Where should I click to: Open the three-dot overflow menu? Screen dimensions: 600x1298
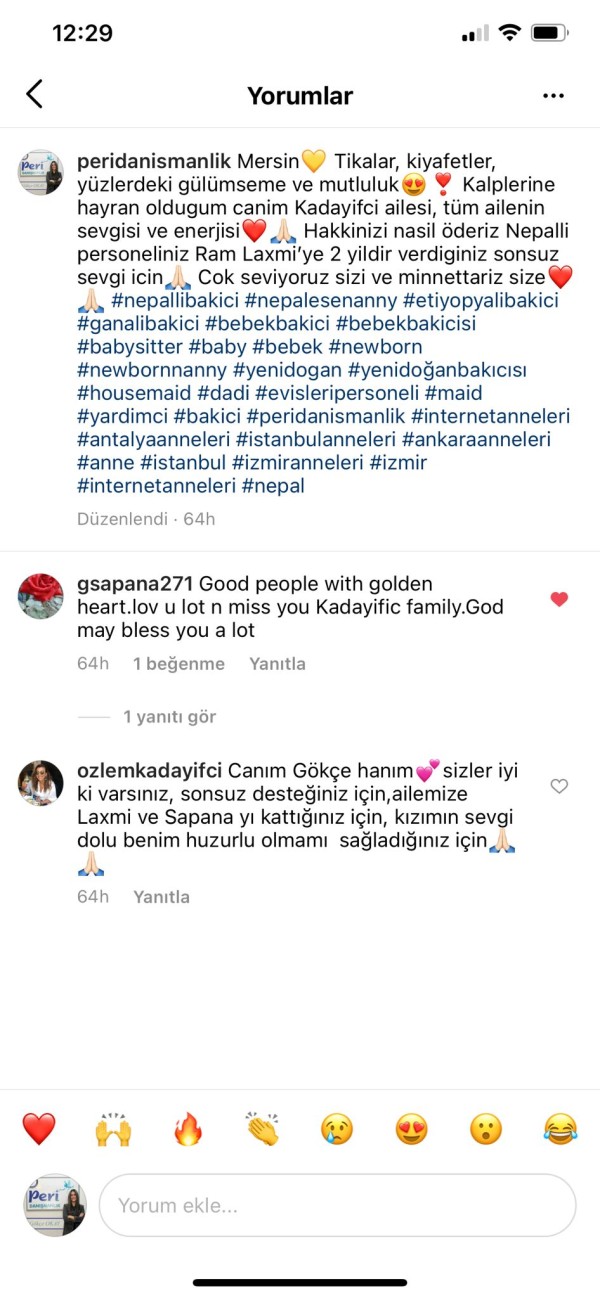point(553,96)
